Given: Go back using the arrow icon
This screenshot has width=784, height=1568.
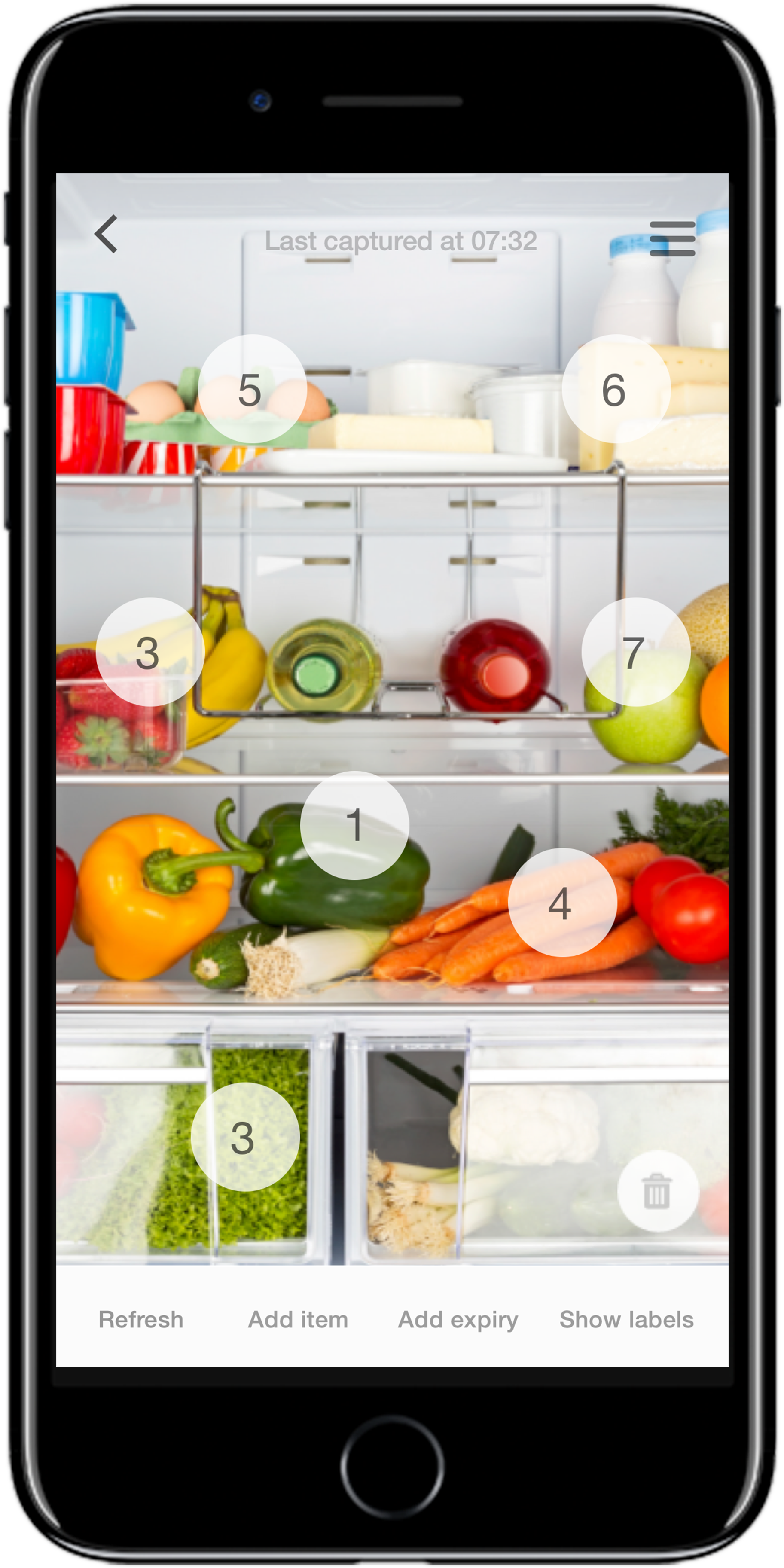Looking at the screenshot, I should pyautogui.click(x=106, y=235).
